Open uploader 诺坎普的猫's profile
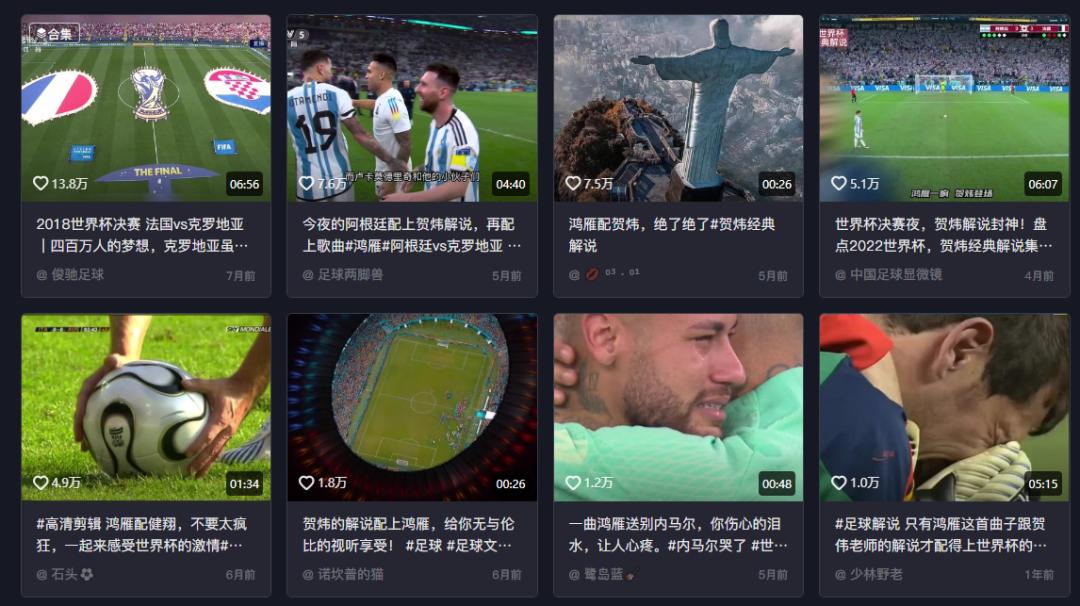 pyautogui.click(x=350, y=575)
